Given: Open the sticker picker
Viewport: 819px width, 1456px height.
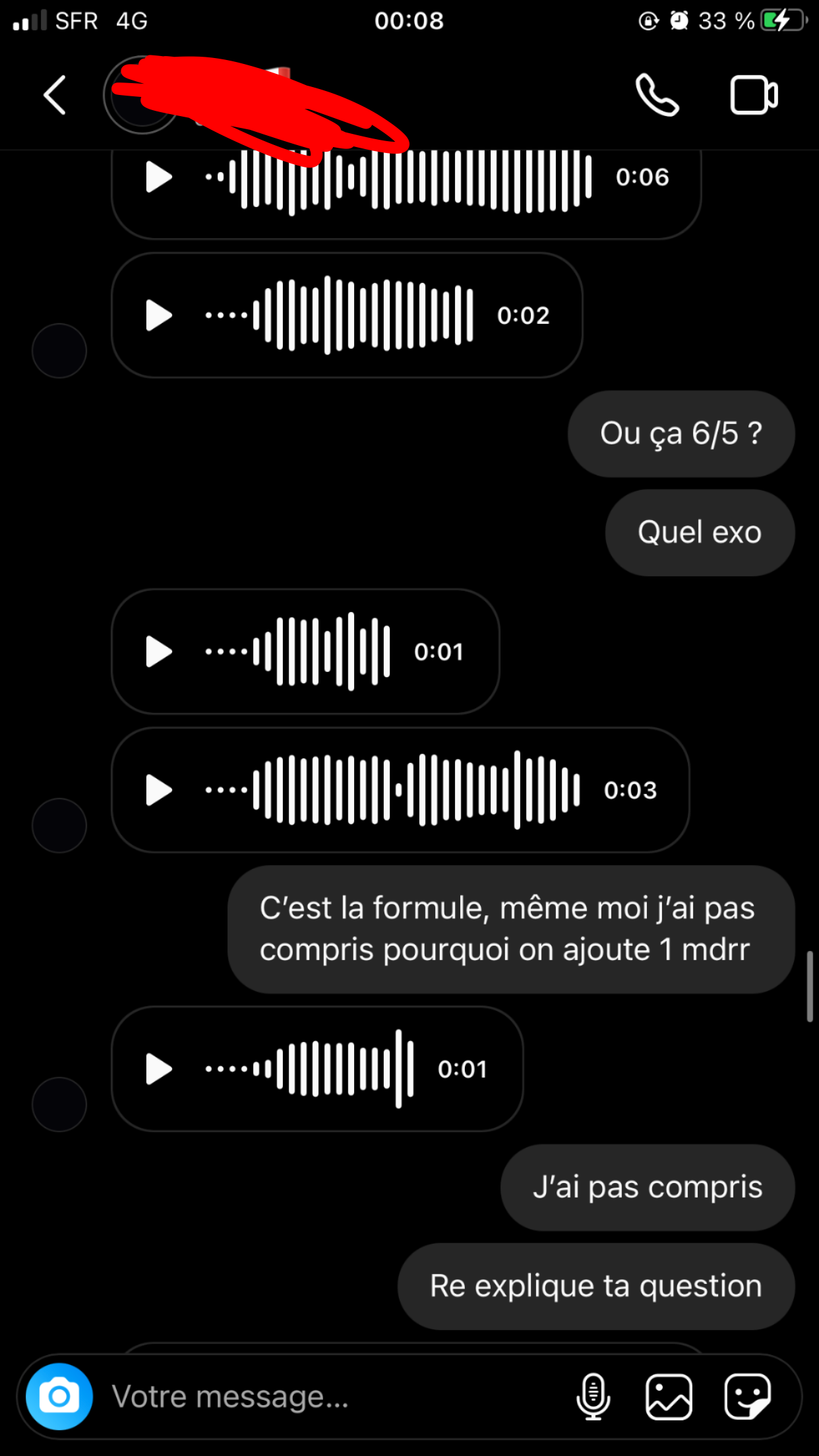Looking at the screenshot, I should (x=747, y=1396).
